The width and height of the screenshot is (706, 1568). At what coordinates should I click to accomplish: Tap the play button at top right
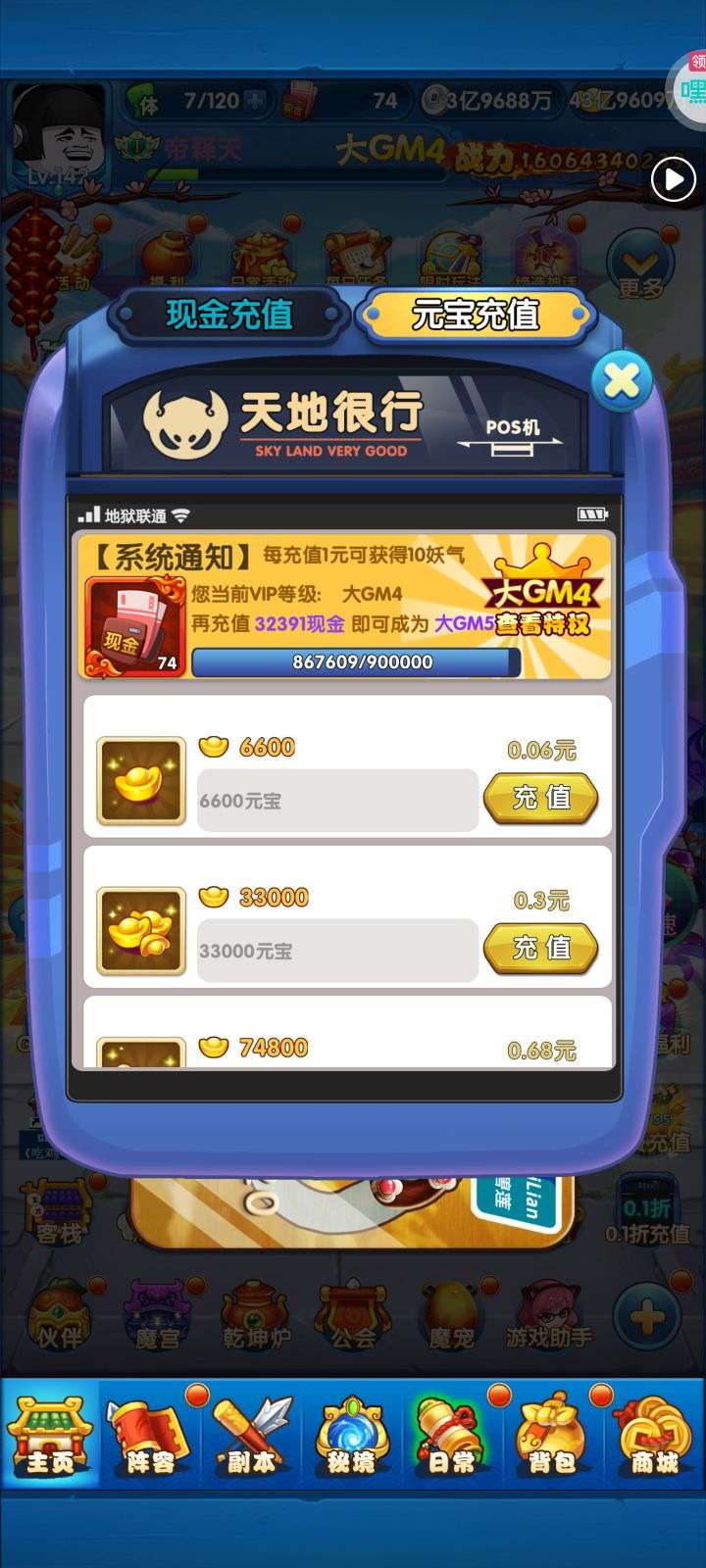pos(674,179)
